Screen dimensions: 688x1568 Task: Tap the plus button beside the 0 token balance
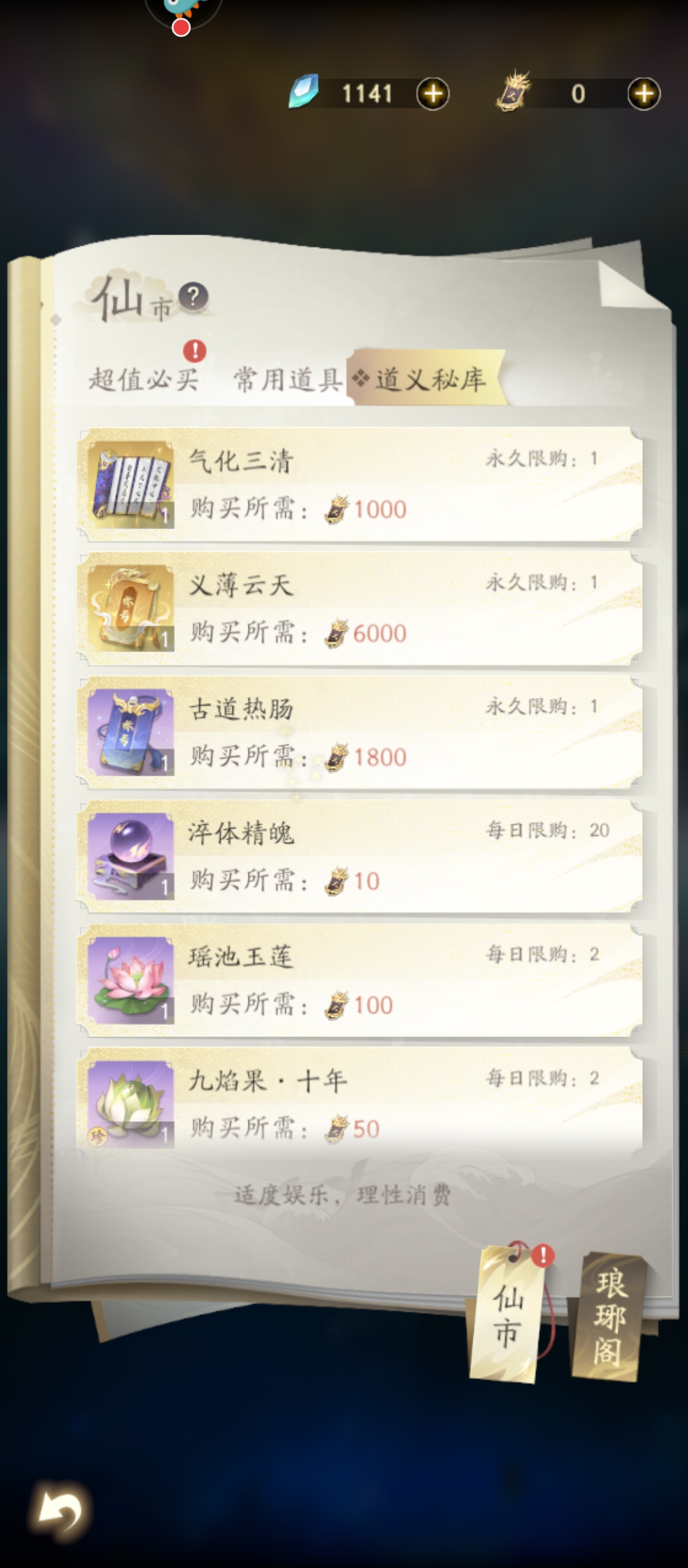pos(643,94)
